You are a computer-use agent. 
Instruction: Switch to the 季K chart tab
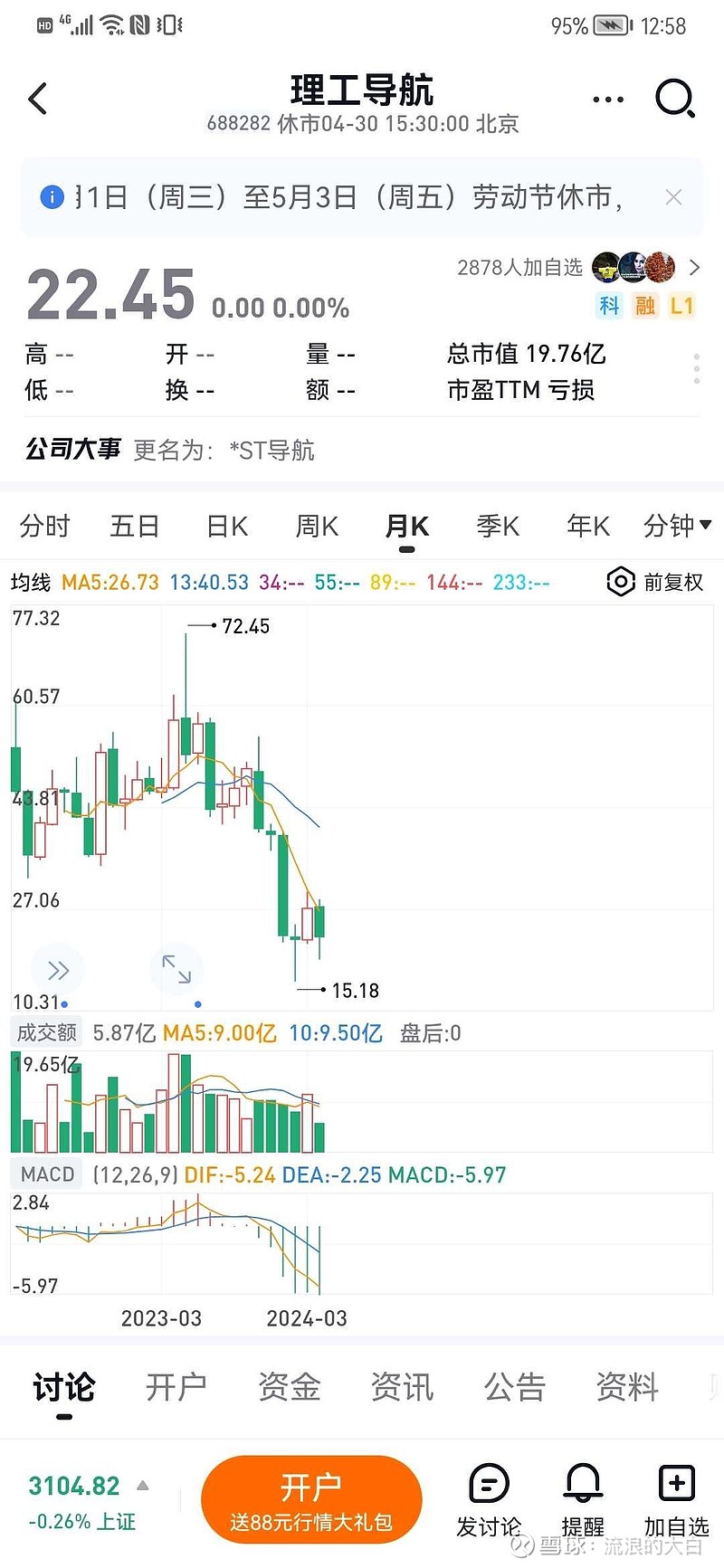click(497, 526)
